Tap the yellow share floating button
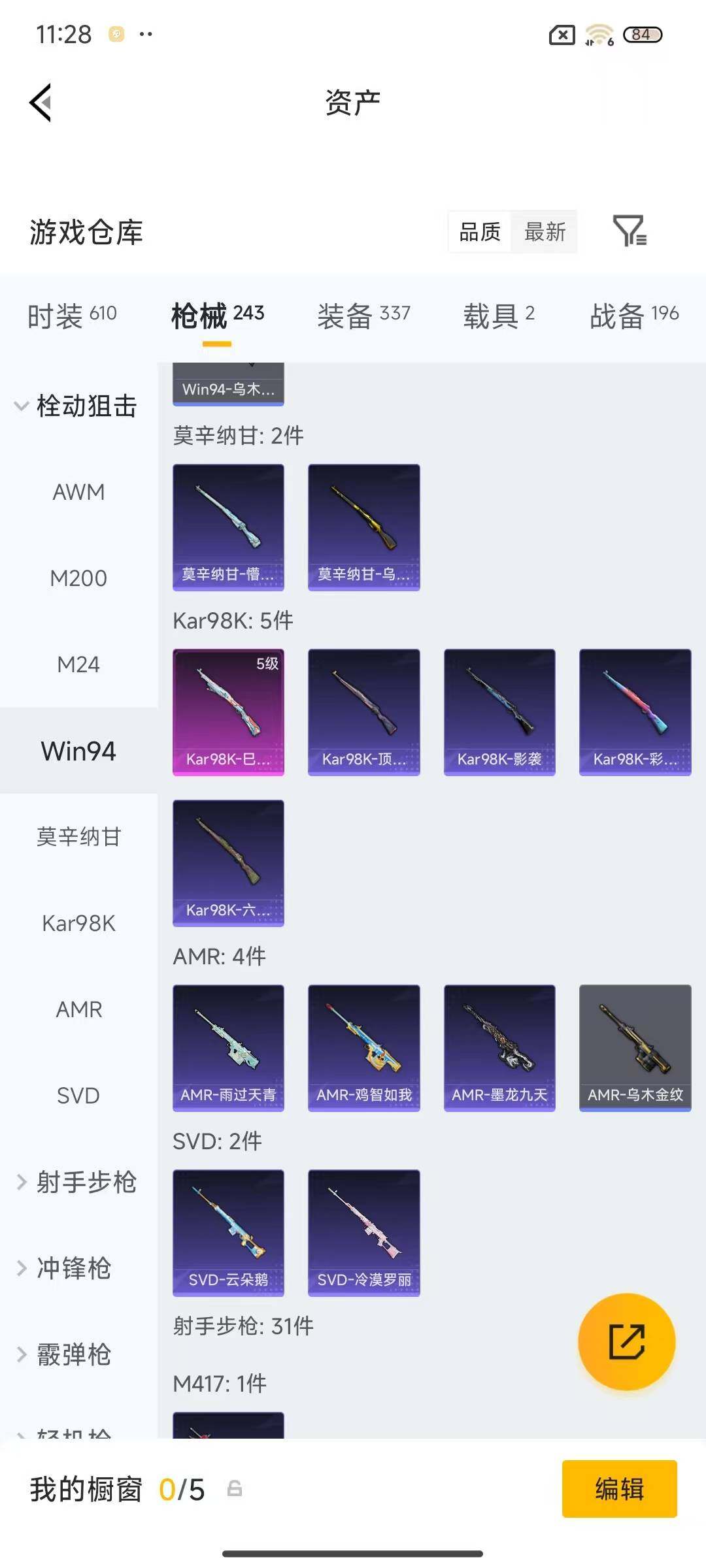The width and height of the screenshot is (706, 1568). 626,1341
